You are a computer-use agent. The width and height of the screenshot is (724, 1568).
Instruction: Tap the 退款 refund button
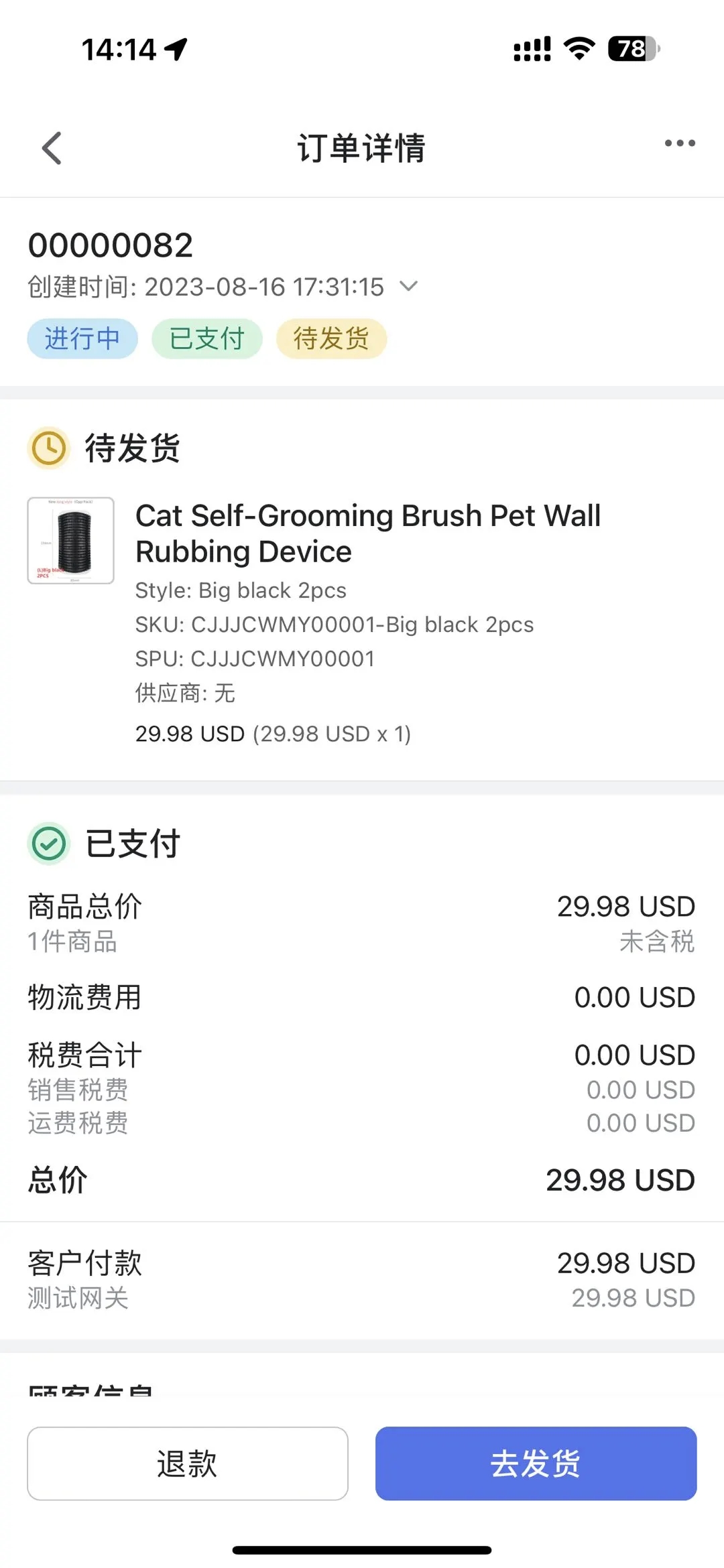point(188,1463)
